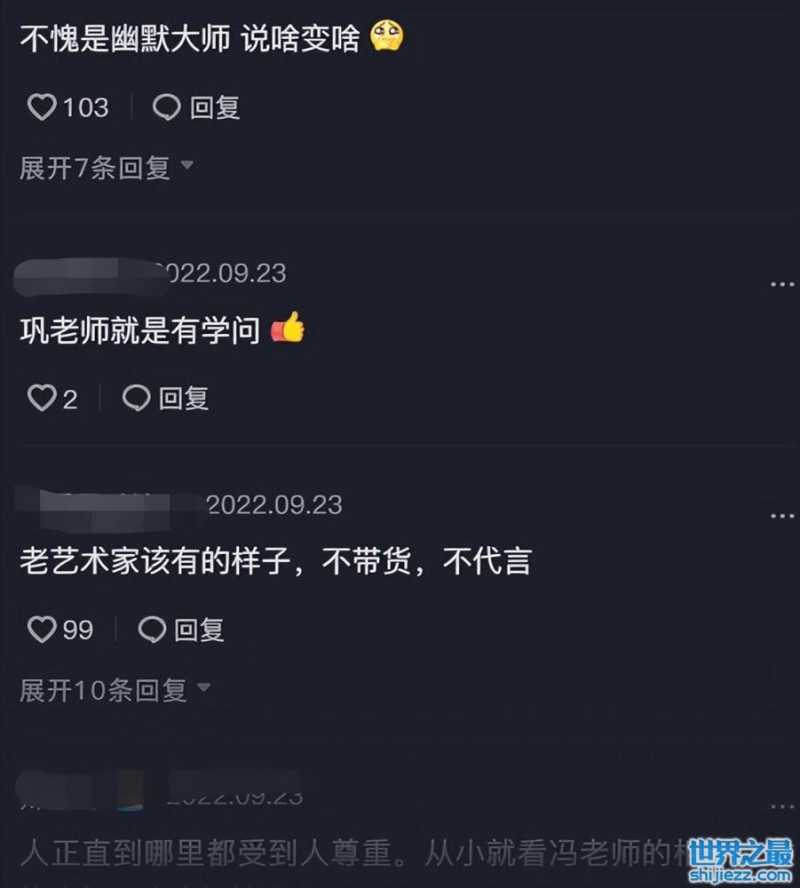Open overflow menu for 老艺术家该有的样子 comment
The width and height of the screenshot is (800, 888).
tap(781, 516)
